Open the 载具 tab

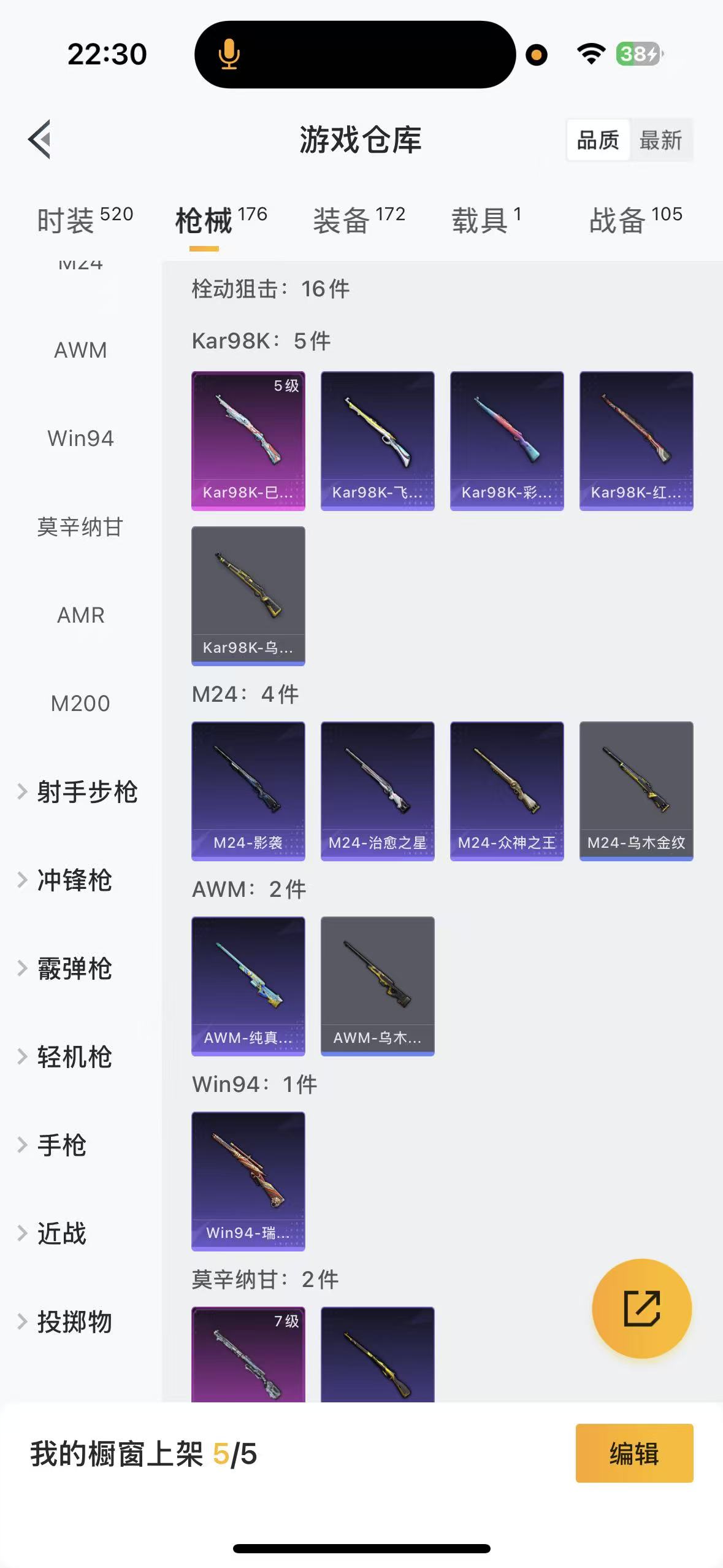click(486, 220)
